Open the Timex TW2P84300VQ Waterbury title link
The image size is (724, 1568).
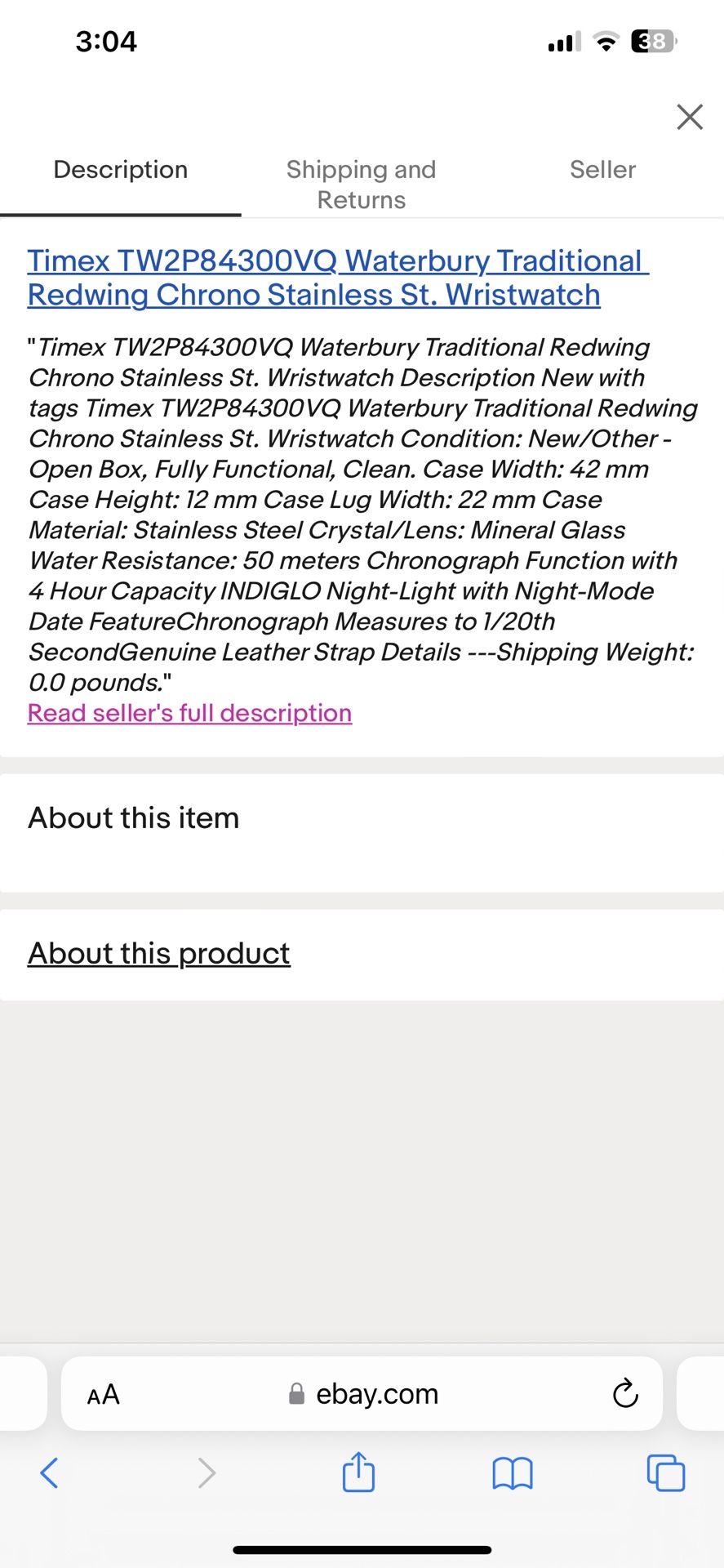pos(338,278)
